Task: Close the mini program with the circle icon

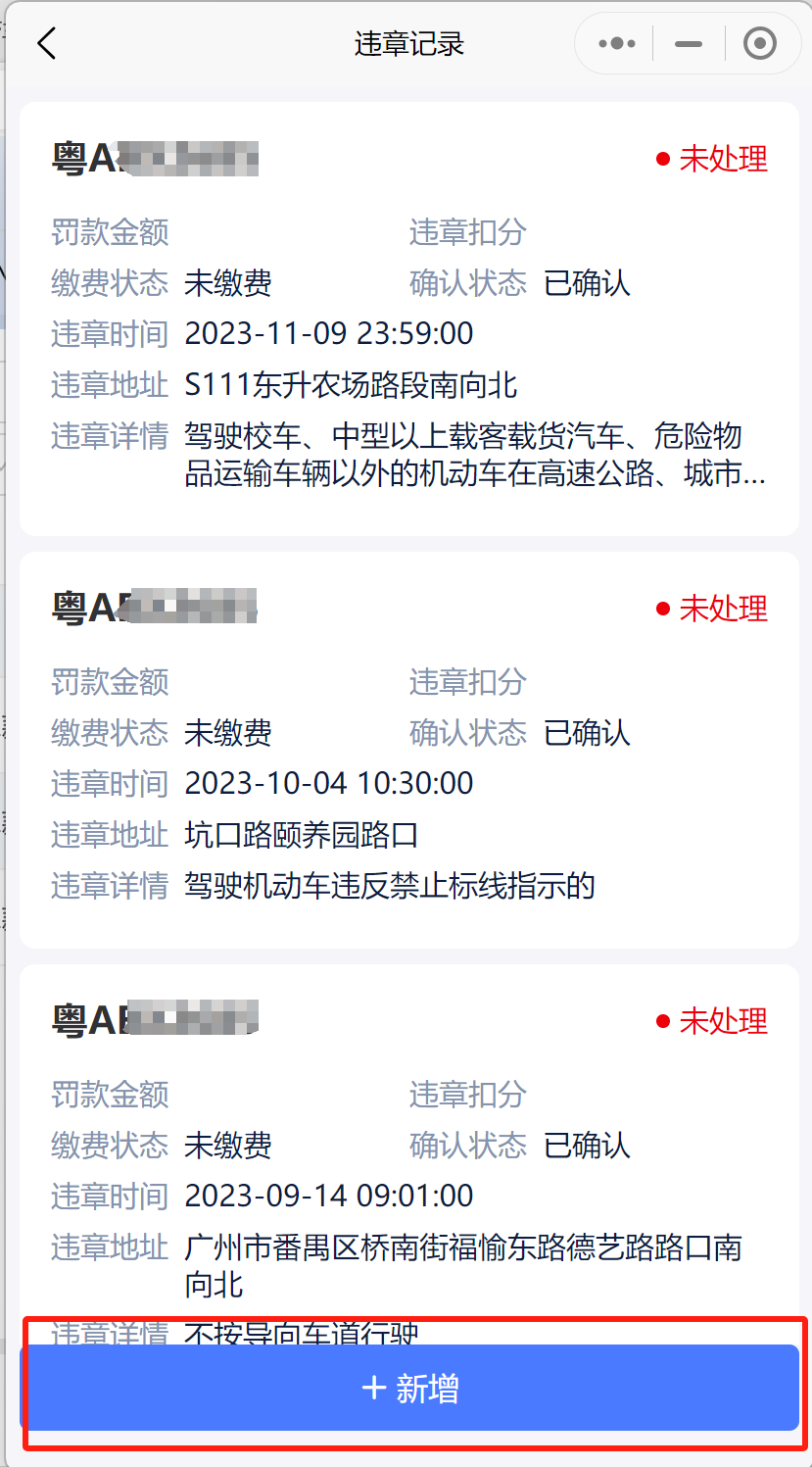Action: pyautogui.click(x=760, y=44)
